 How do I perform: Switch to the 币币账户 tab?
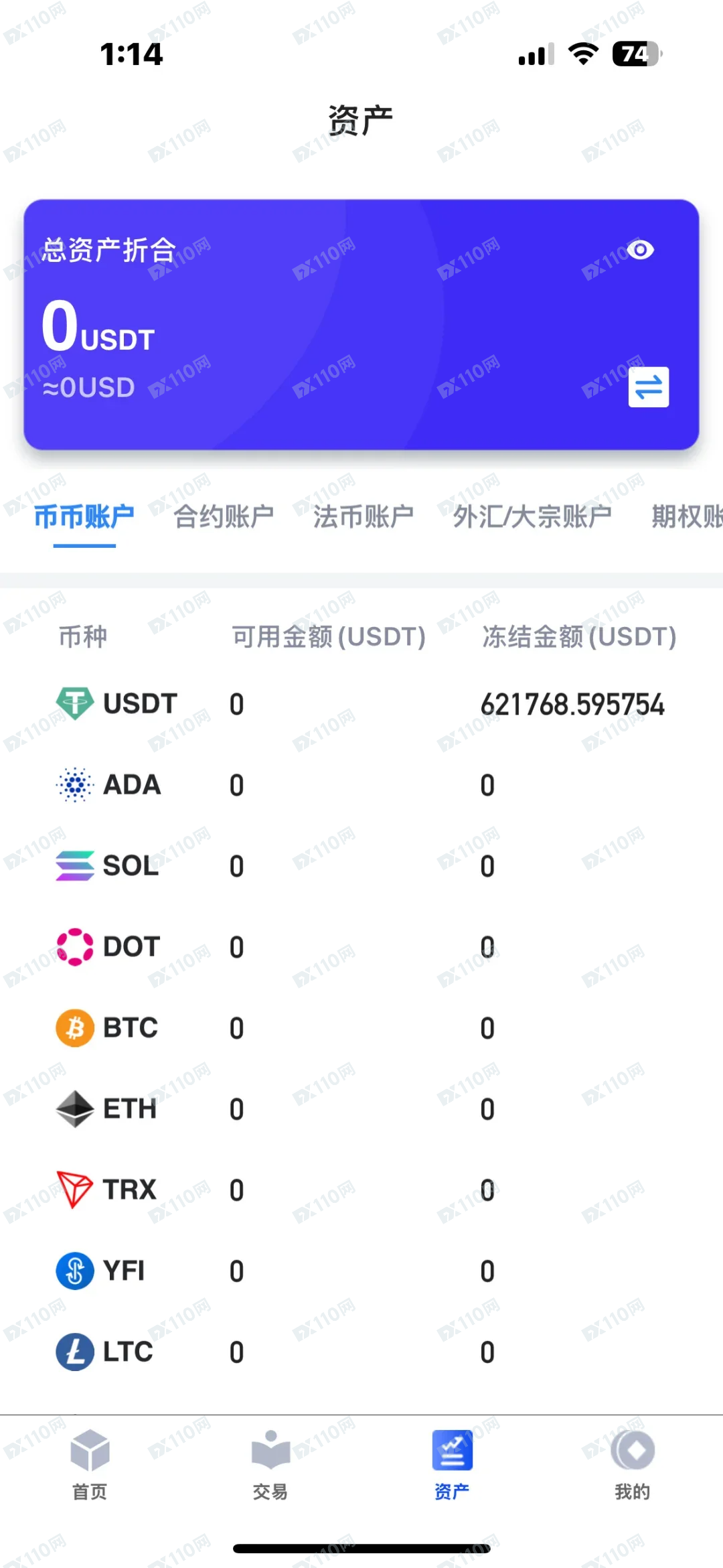(84, 516)
